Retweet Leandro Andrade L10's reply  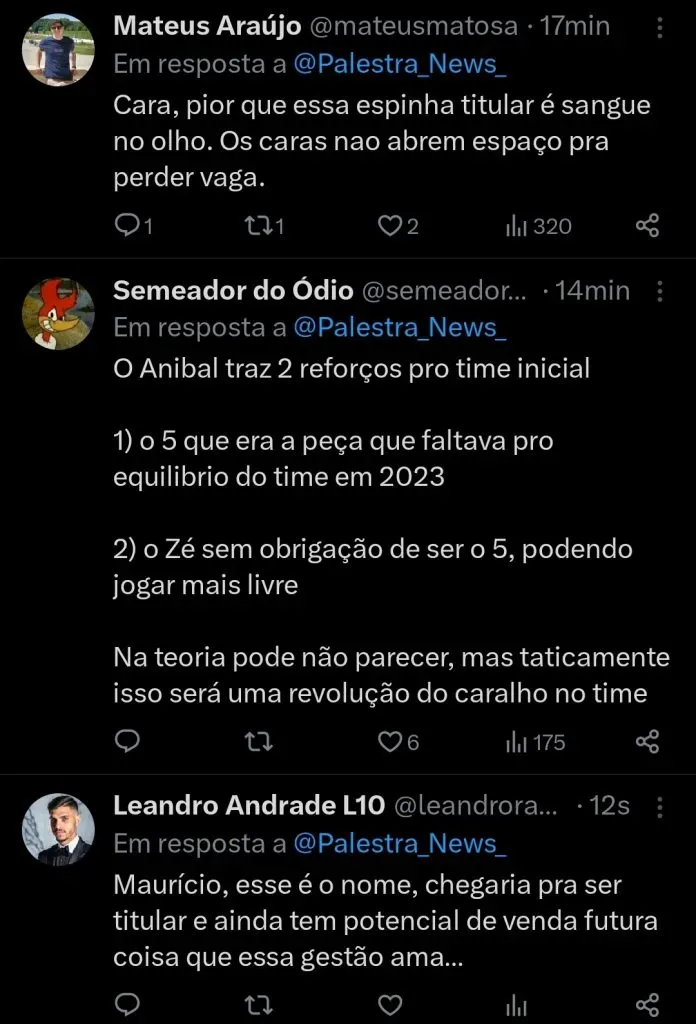(258, 1003)
